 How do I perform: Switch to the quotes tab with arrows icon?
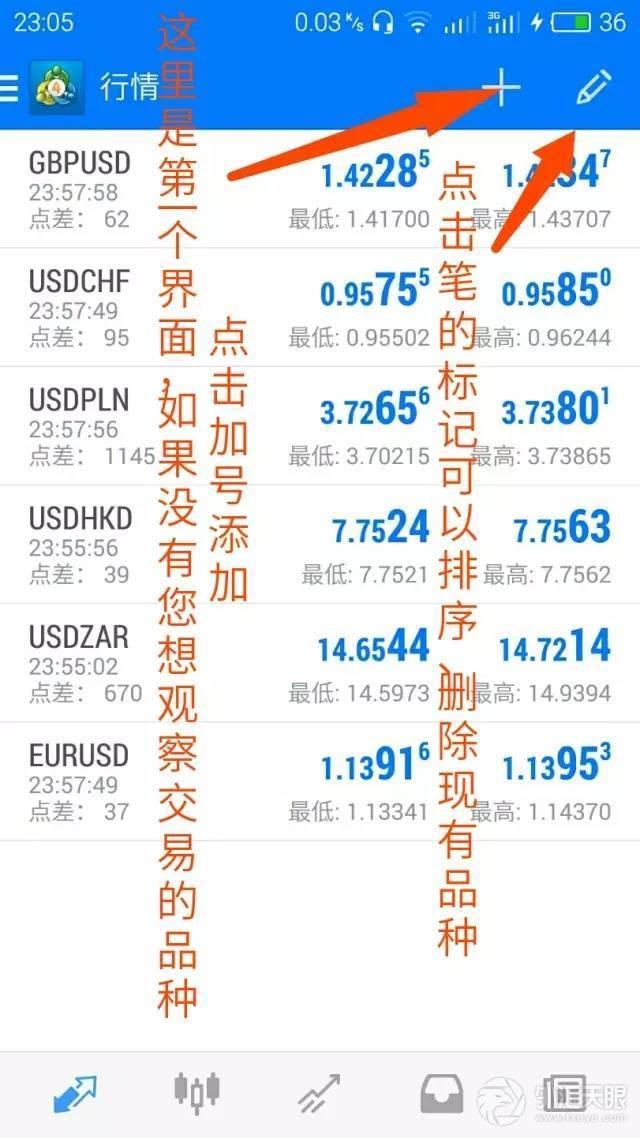75,1093
